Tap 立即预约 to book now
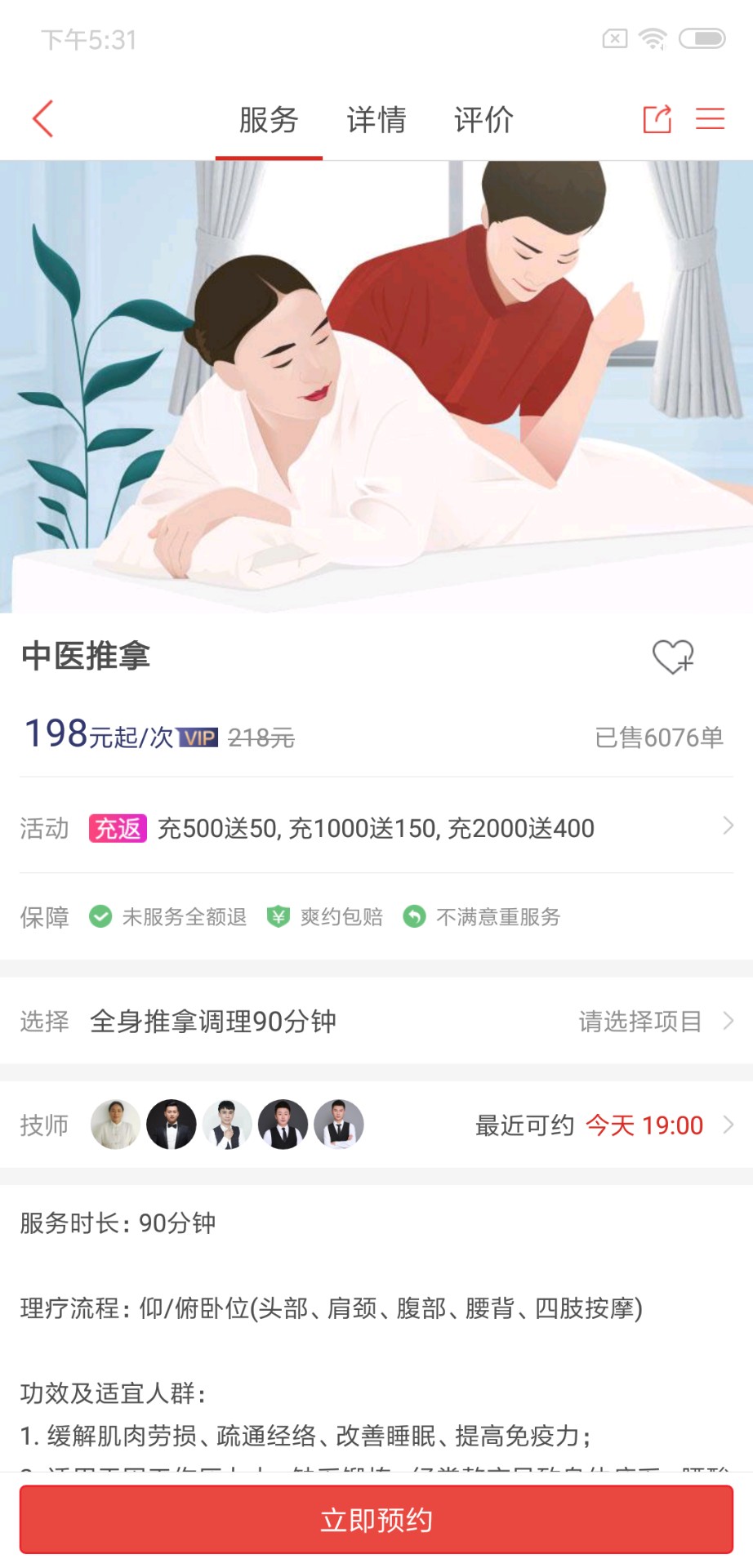 [376, 1520]
